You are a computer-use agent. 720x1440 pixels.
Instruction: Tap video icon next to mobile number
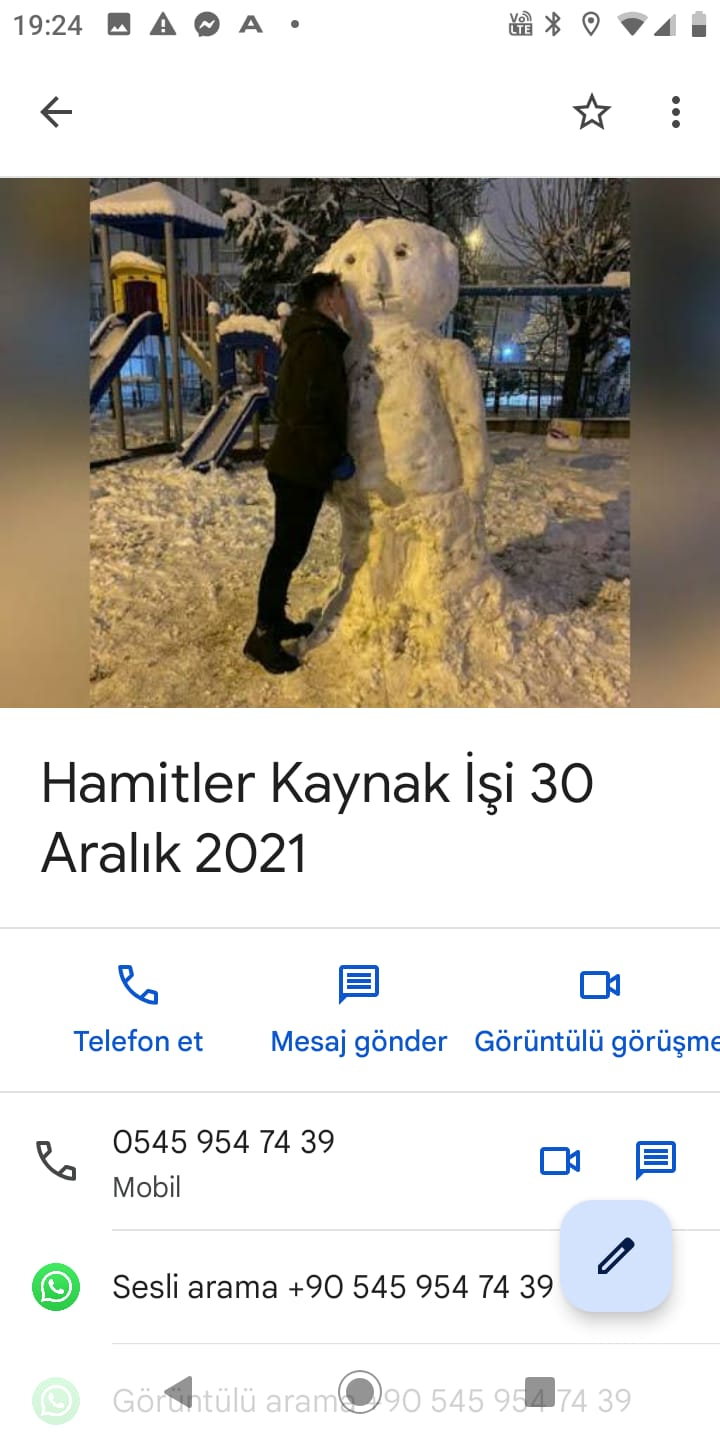coord(560,1161)
